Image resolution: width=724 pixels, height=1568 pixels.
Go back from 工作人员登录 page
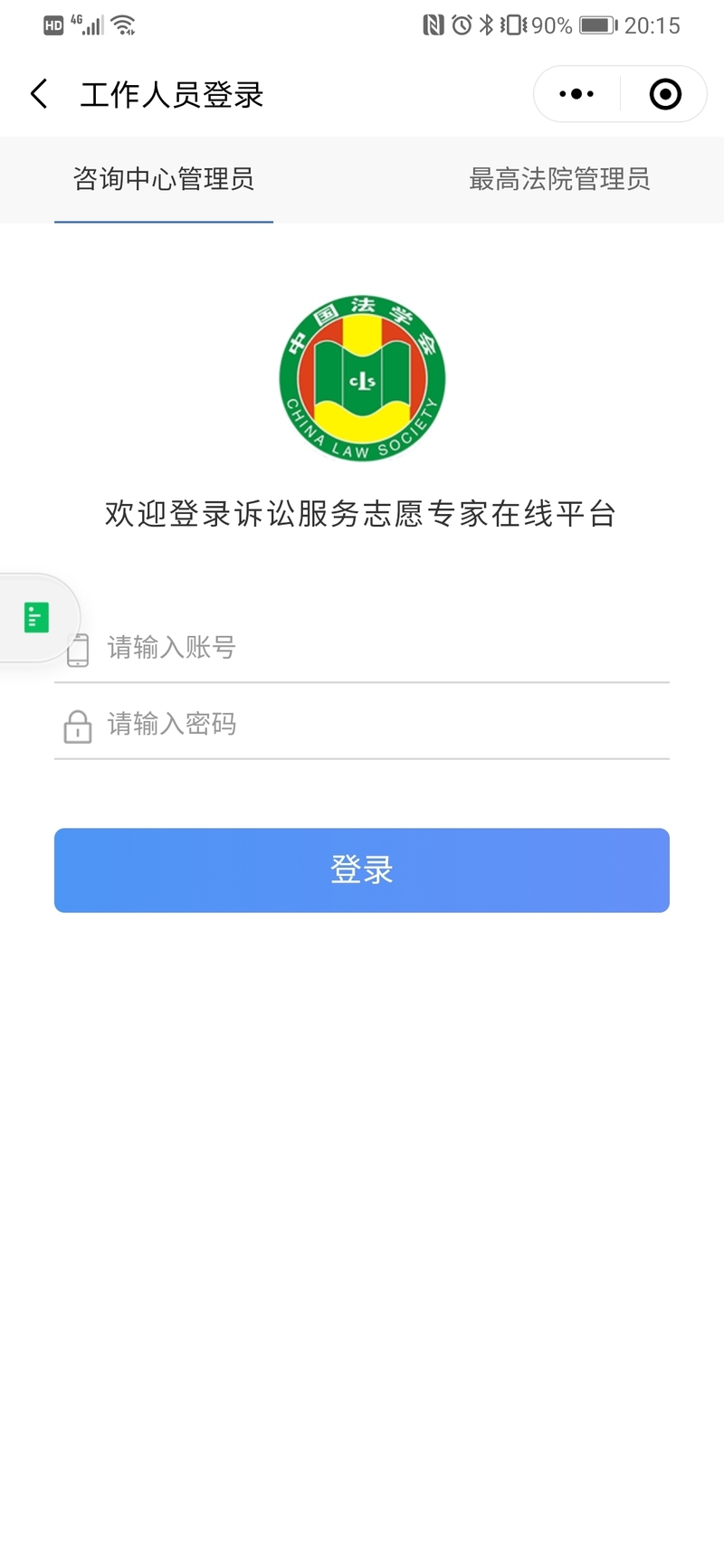[39, 94]
